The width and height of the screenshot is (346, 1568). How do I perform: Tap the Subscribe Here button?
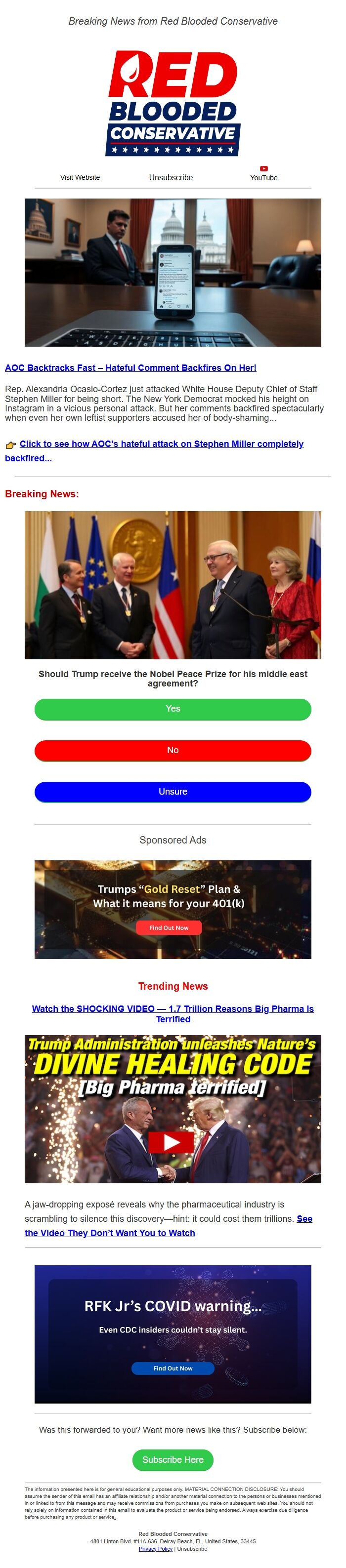click(x=173, y=1459)
